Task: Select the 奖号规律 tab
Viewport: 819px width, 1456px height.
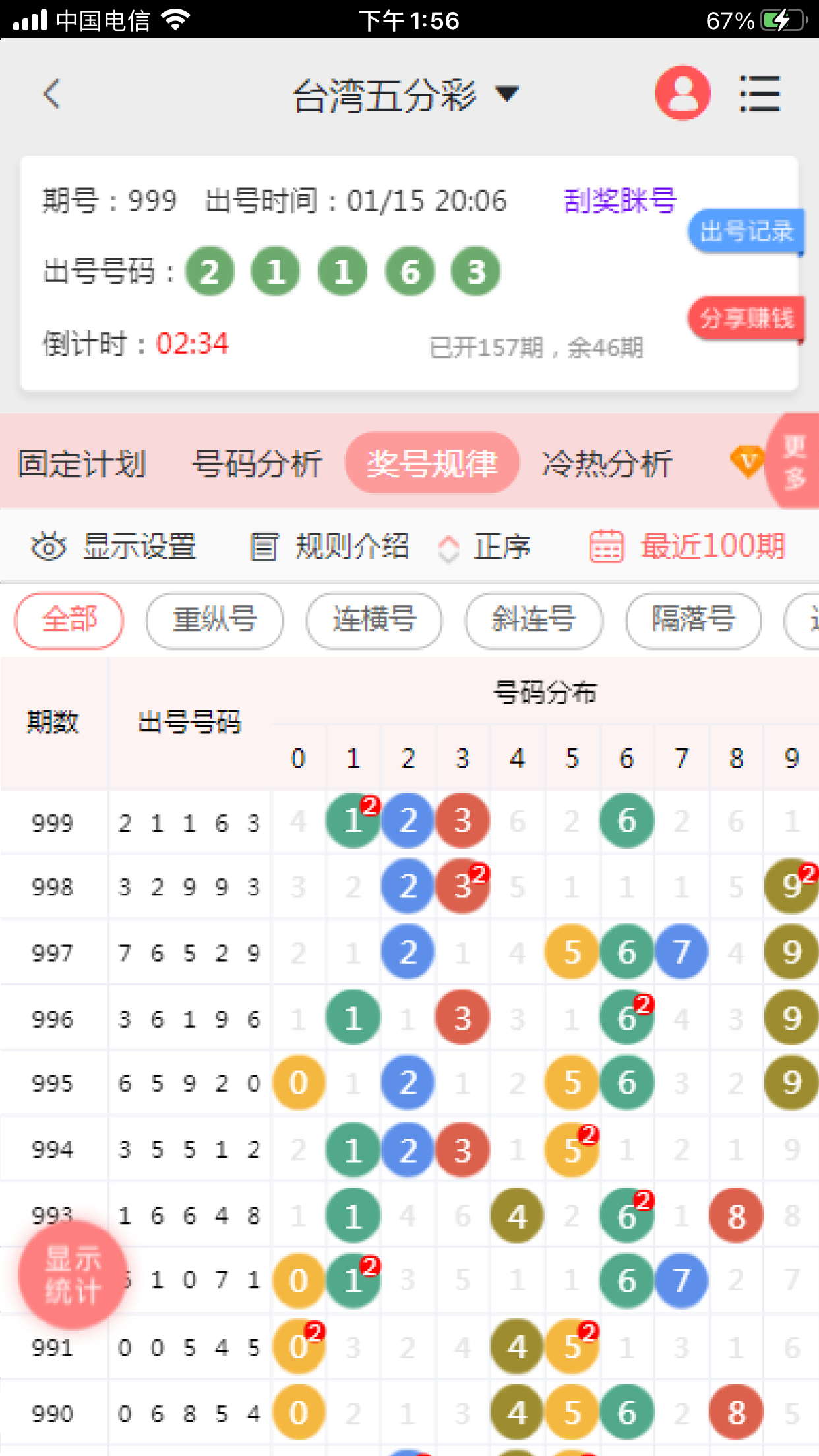Action: (432, 464)
